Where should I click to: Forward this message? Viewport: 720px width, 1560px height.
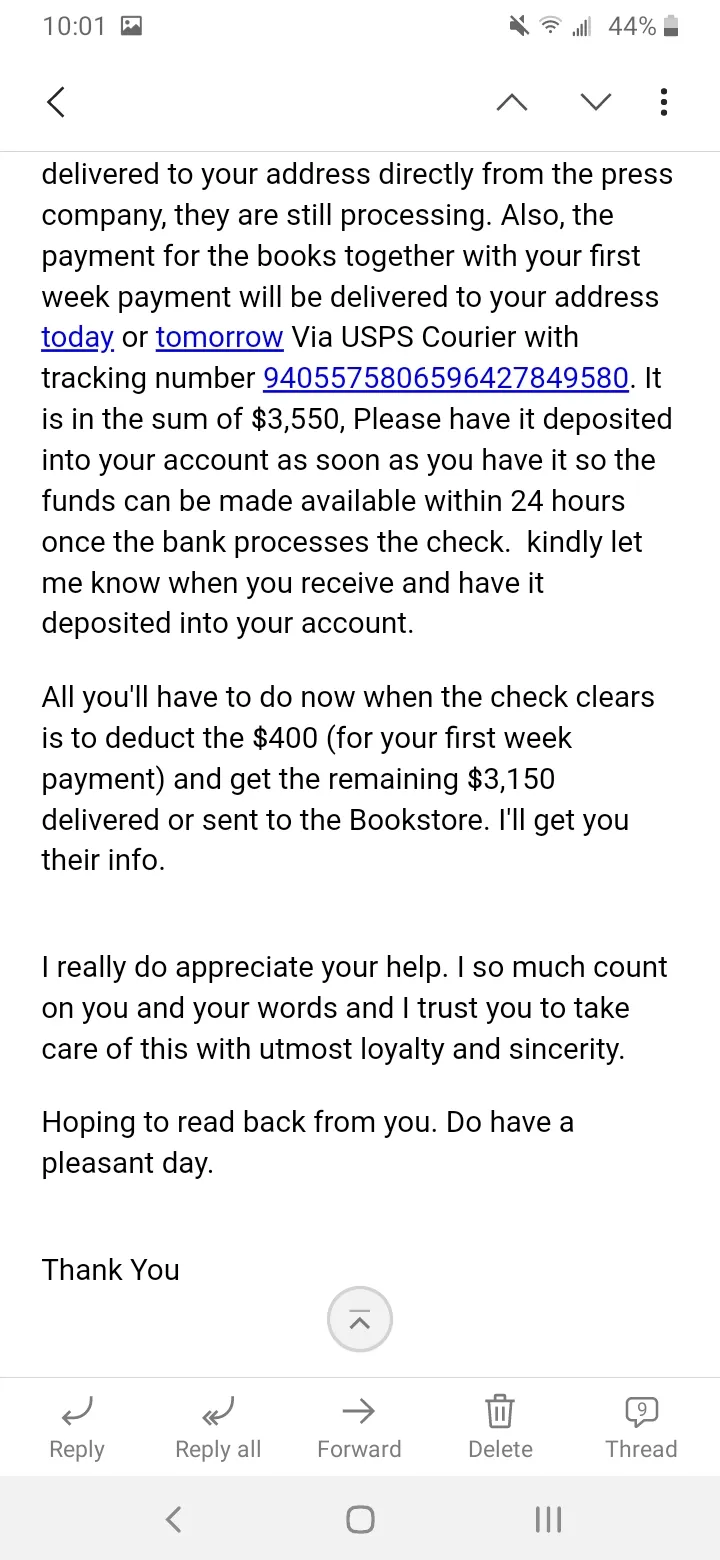[359, 1429]
